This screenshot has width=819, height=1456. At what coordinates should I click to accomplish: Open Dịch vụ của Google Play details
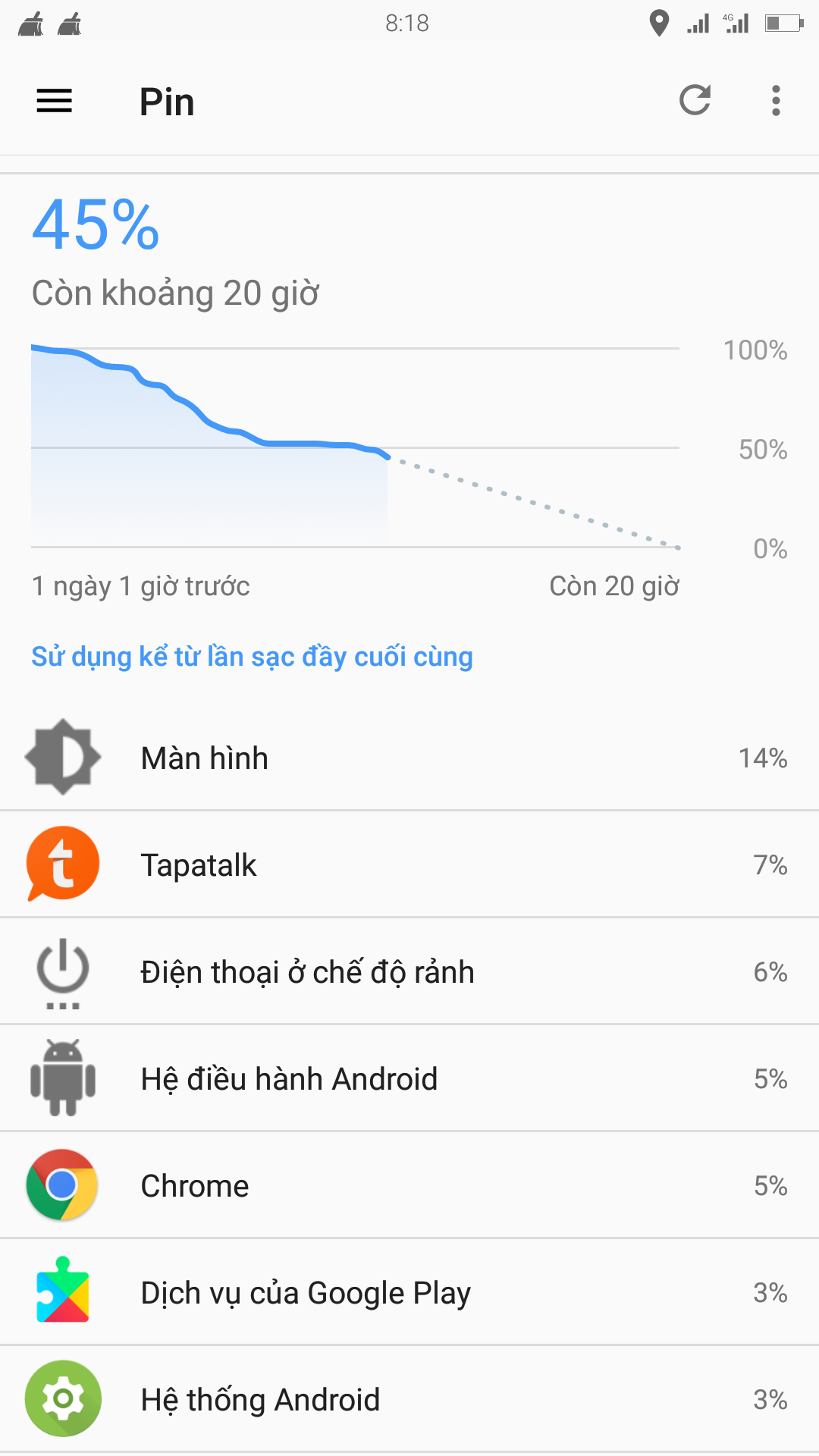(409, 1292)
